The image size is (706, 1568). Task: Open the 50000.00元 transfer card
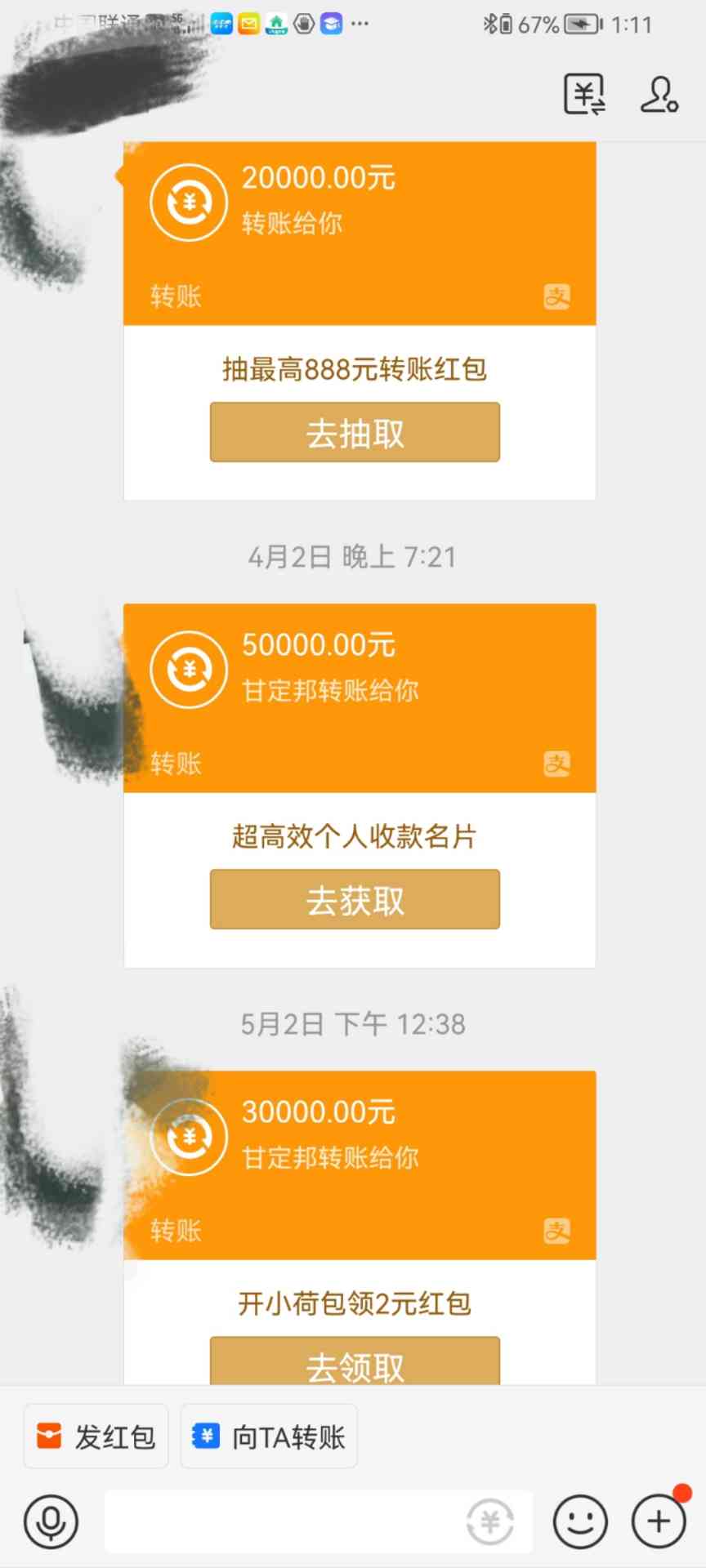pos(360,698)
